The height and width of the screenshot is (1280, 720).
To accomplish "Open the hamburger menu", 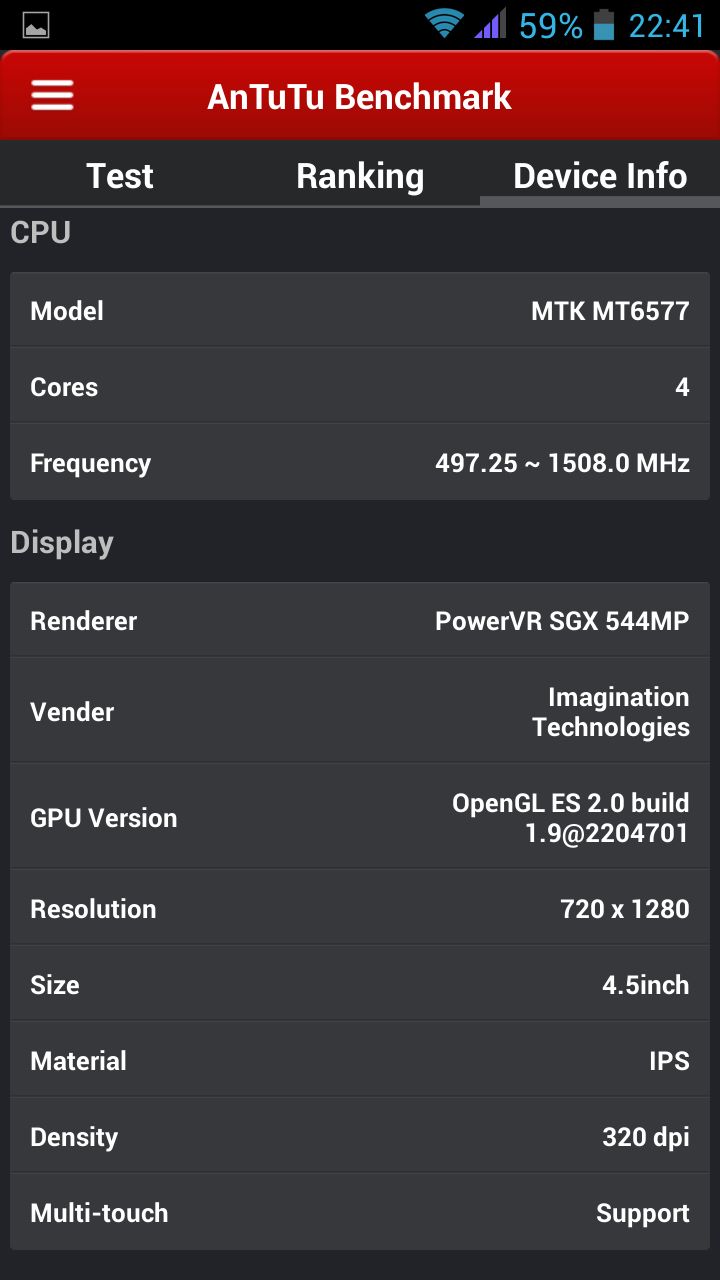I will pos(52,96).
